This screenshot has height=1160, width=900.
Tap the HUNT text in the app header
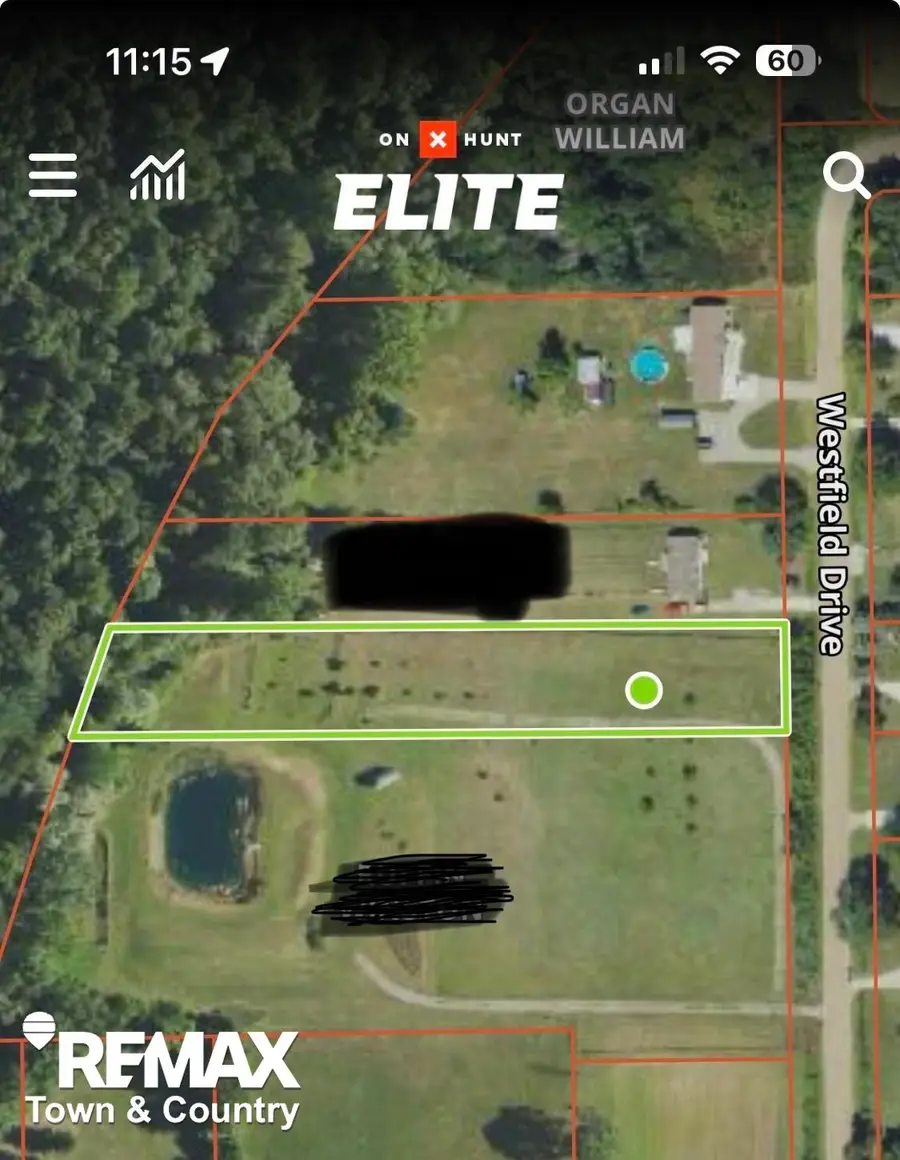click(491, 140)
